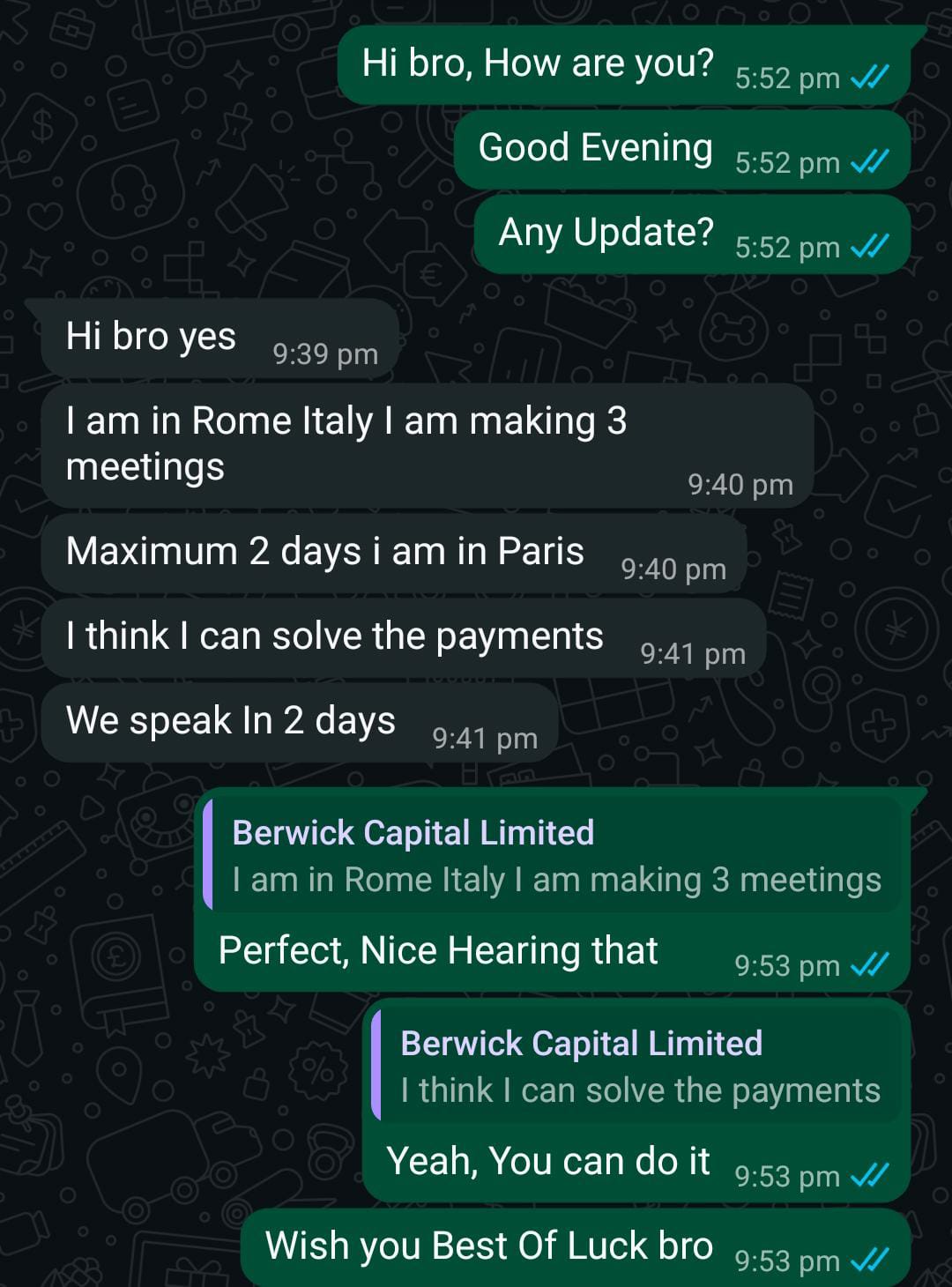The width and height of the screenshot is (952, 1287).
Task: Tap the timestamp '9:39 pm' under 'Hi bro yes'
Action: (x=324, y=355)
